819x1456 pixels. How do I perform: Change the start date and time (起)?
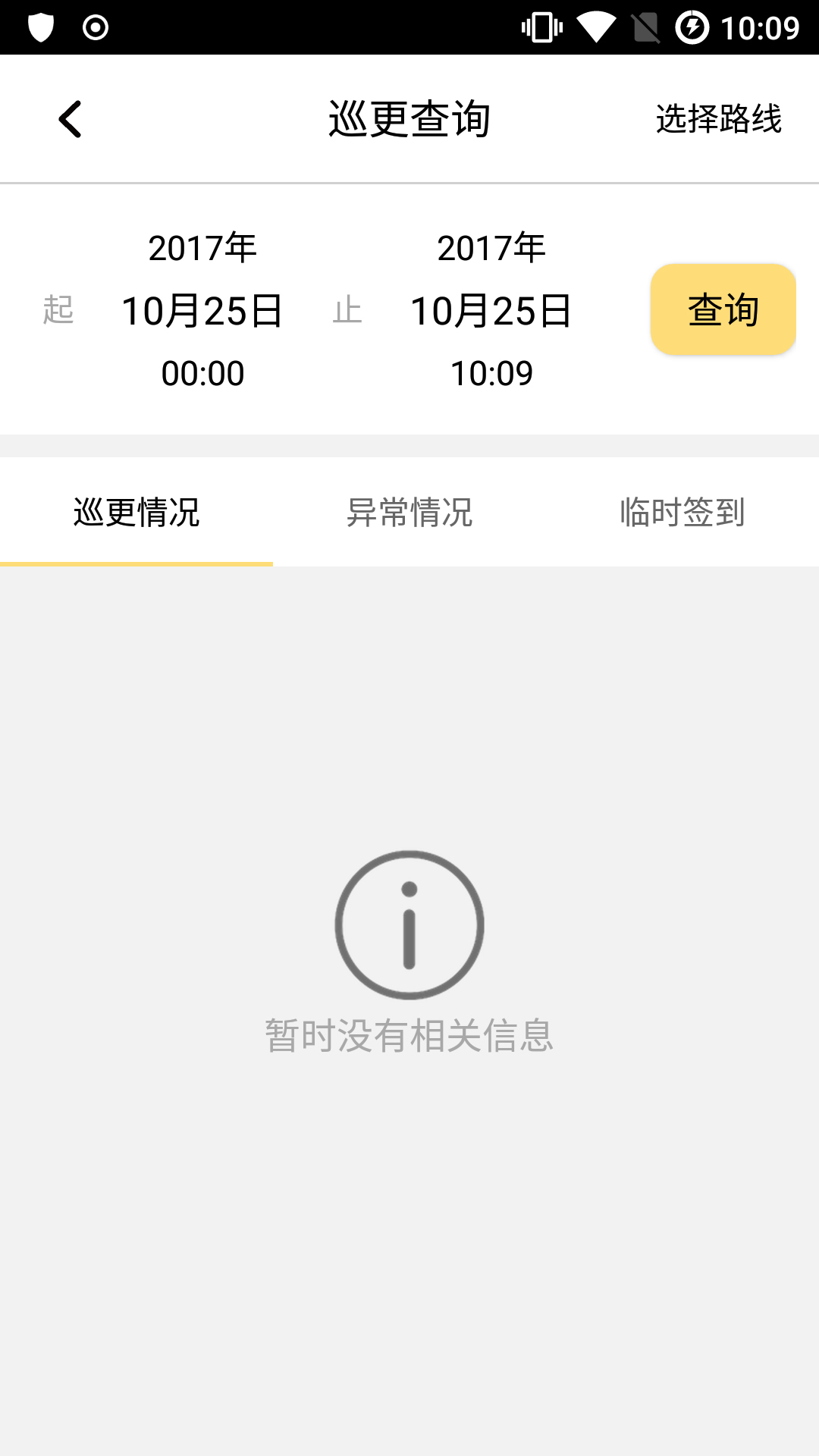click(x=202, y=310)
